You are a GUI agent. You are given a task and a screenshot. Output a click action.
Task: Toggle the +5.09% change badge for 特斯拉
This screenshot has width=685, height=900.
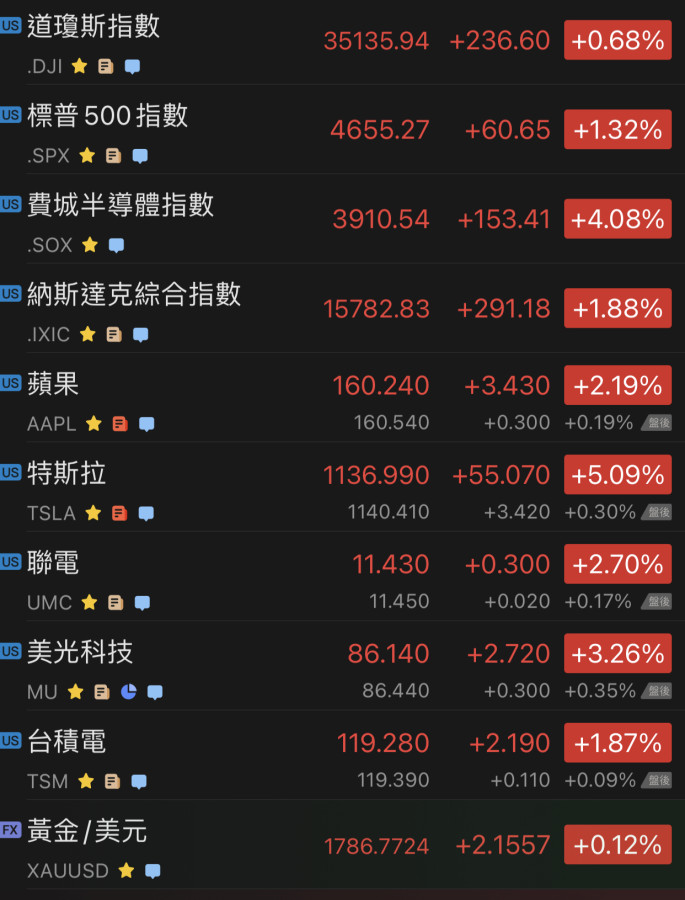pyautogui.click(x=617, y=475)
